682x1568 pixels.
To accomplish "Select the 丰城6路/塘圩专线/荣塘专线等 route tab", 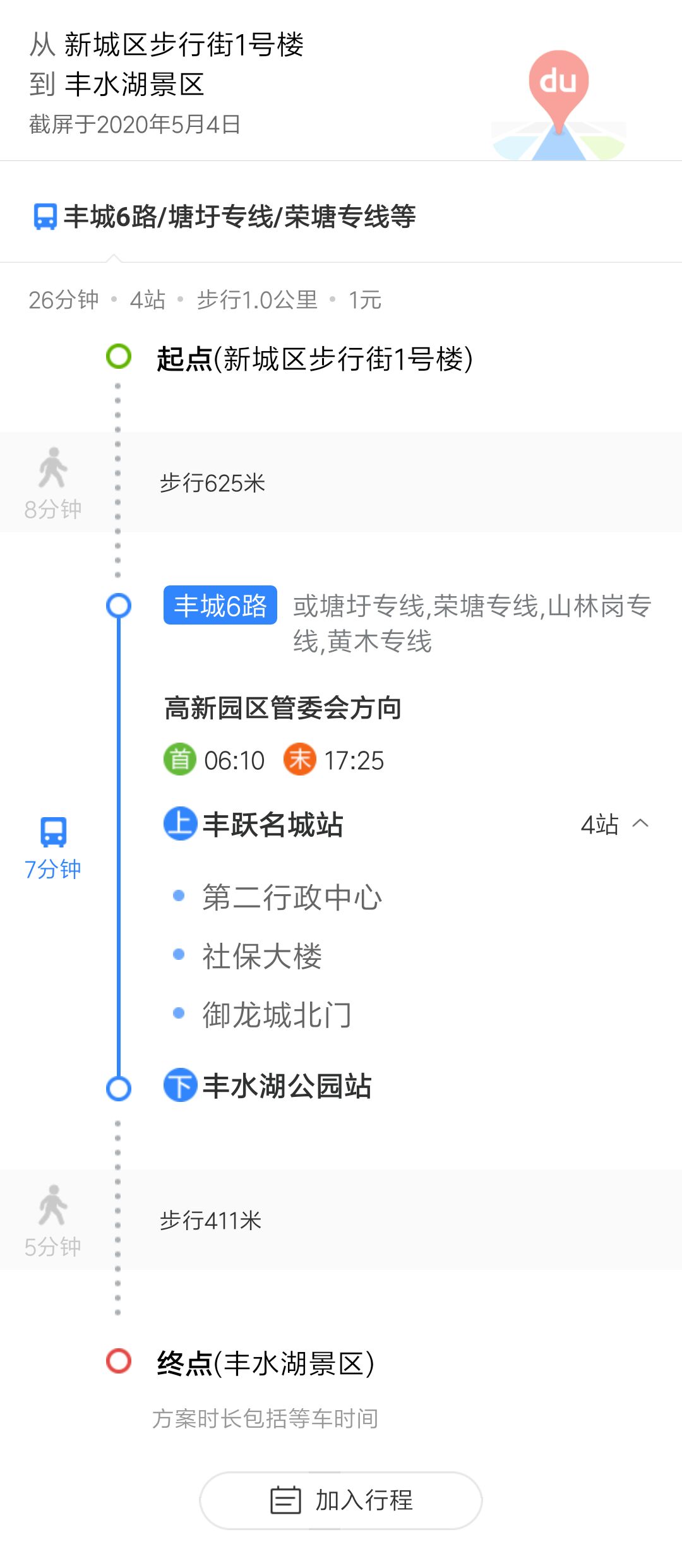I will point(225,217).
